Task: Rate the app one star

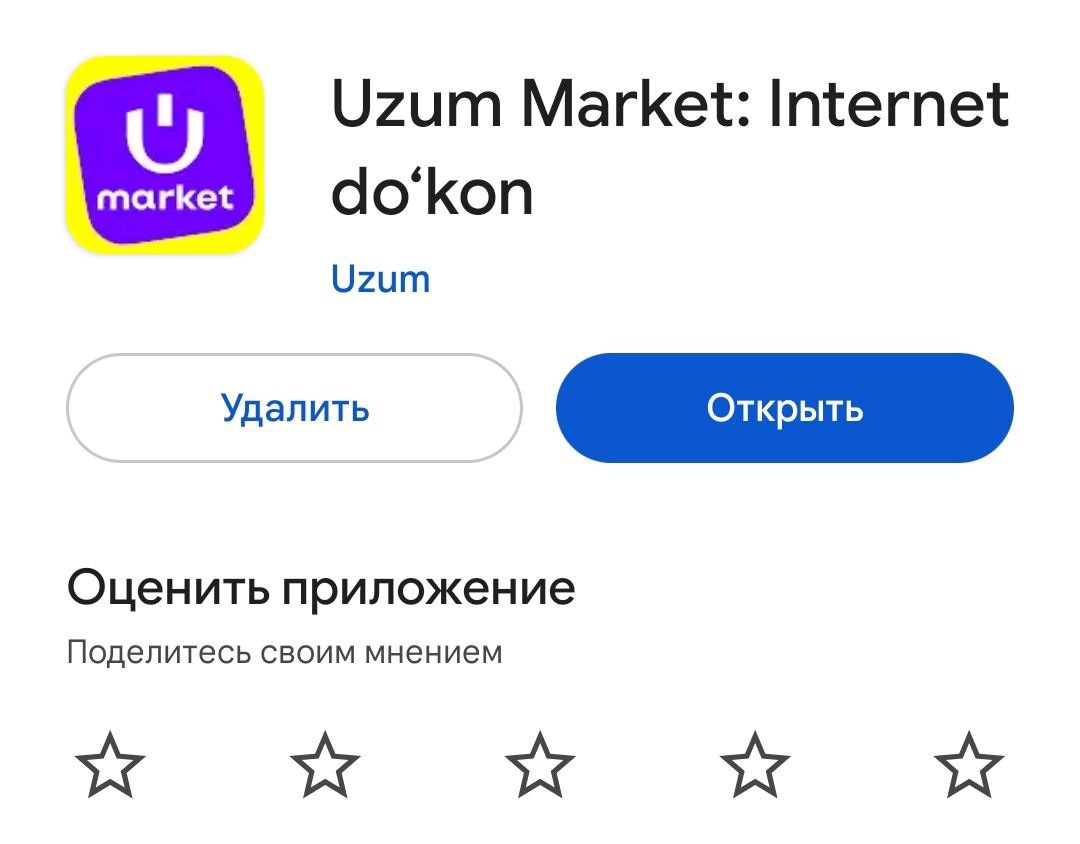Action: pos(110,763)
